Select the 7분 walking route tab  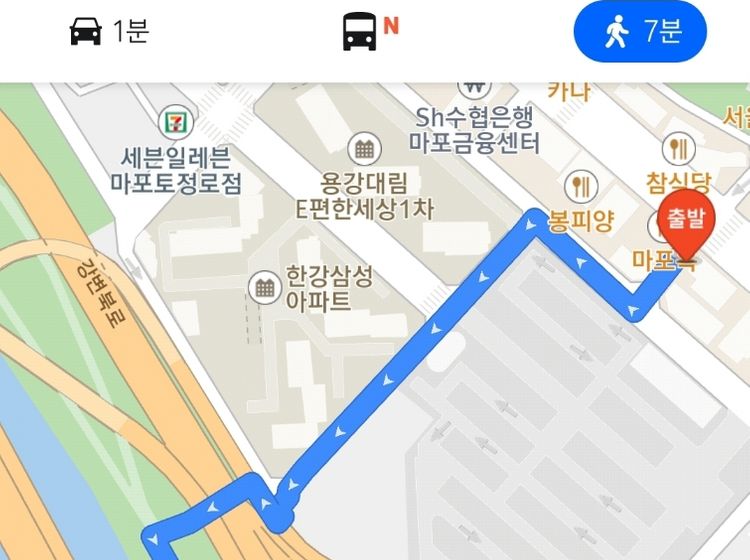[x=640, y=32]
